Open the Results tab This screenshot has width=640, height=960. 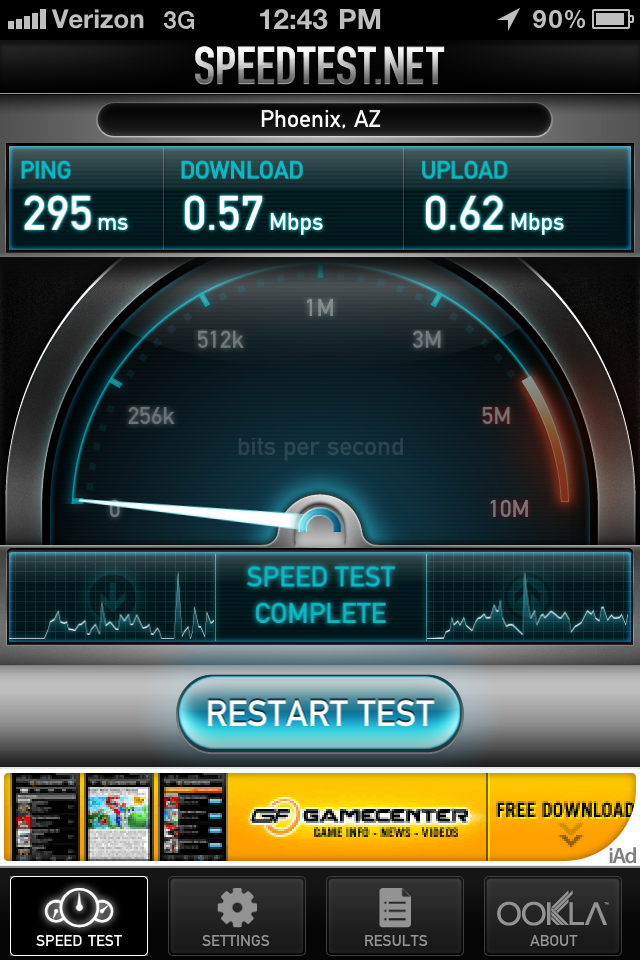[x=395, y=916]
